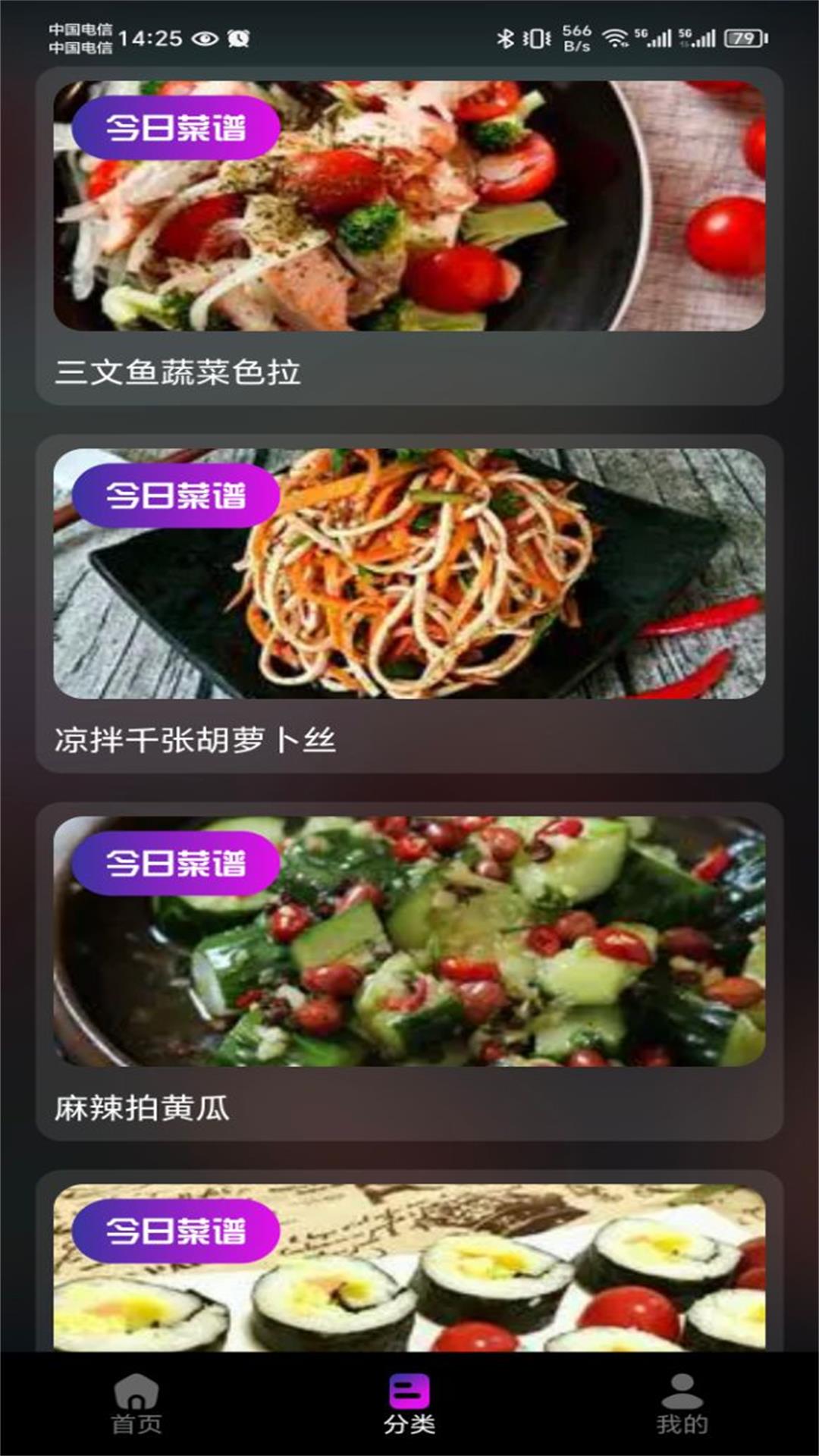
Task: Go to the 我的 tab
Action: [682, 1404]
